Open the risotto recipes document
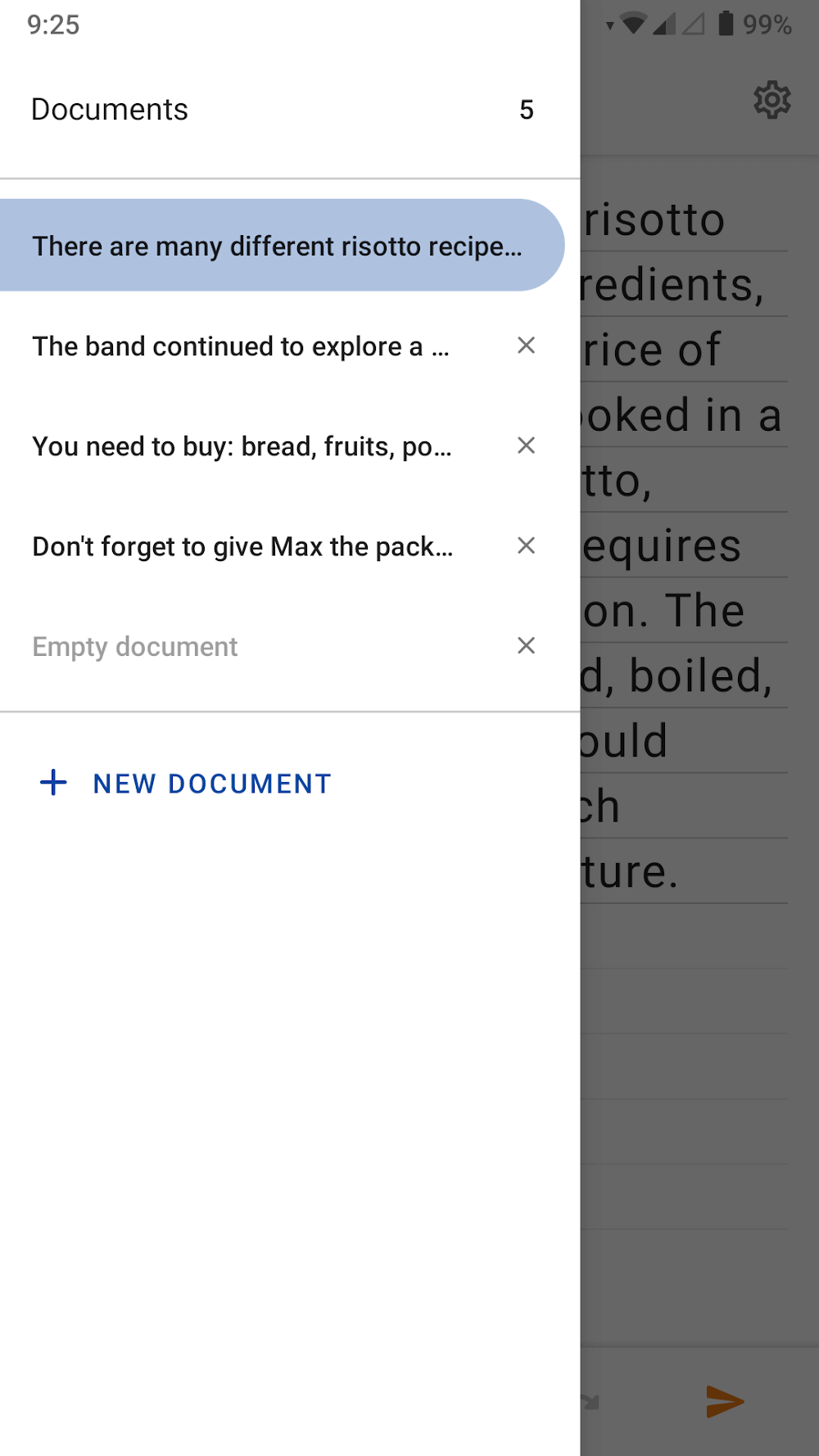Screen dimensions: 819x1456 (277, 246)
